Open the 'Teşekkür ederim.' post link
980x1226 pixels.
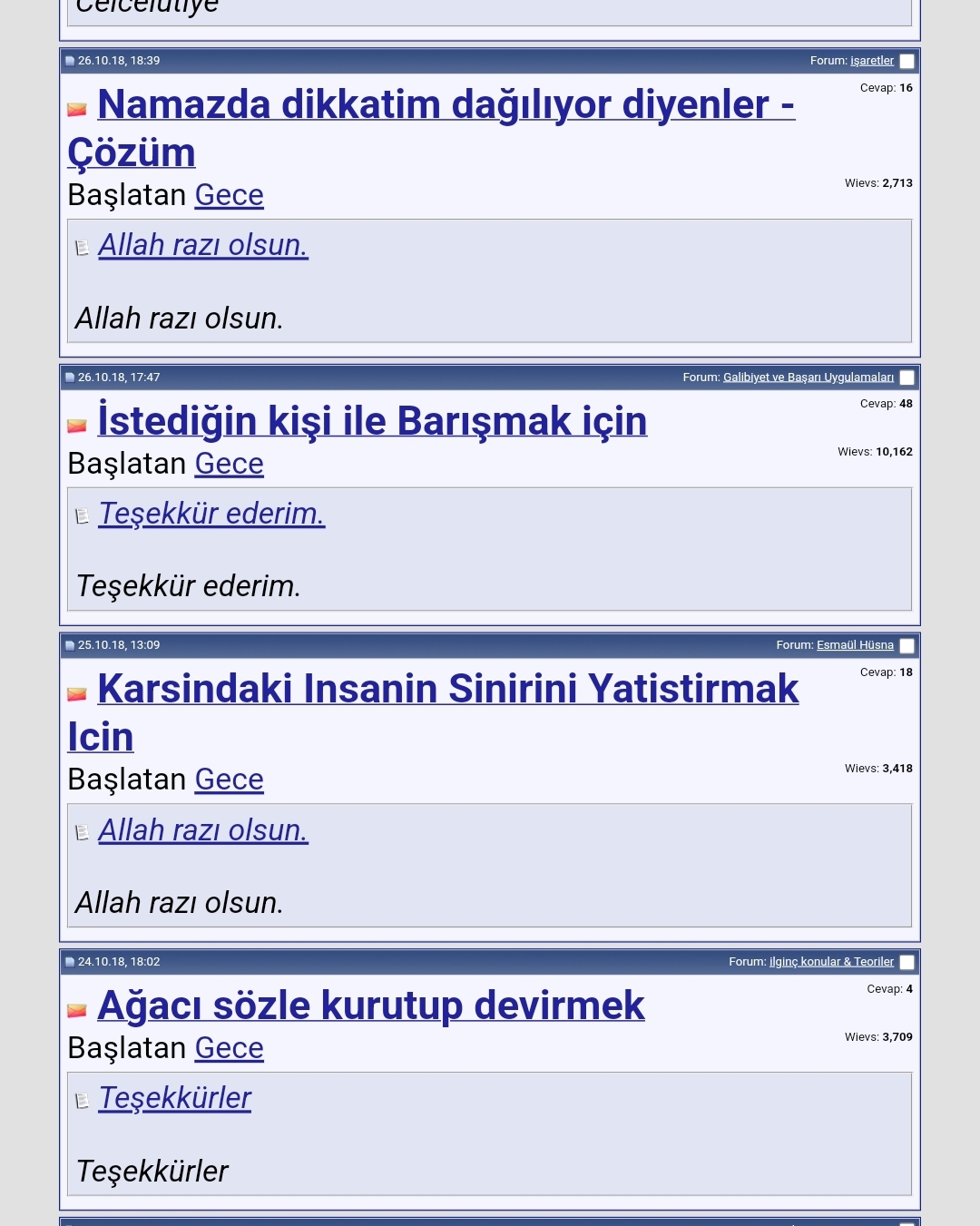211,514
